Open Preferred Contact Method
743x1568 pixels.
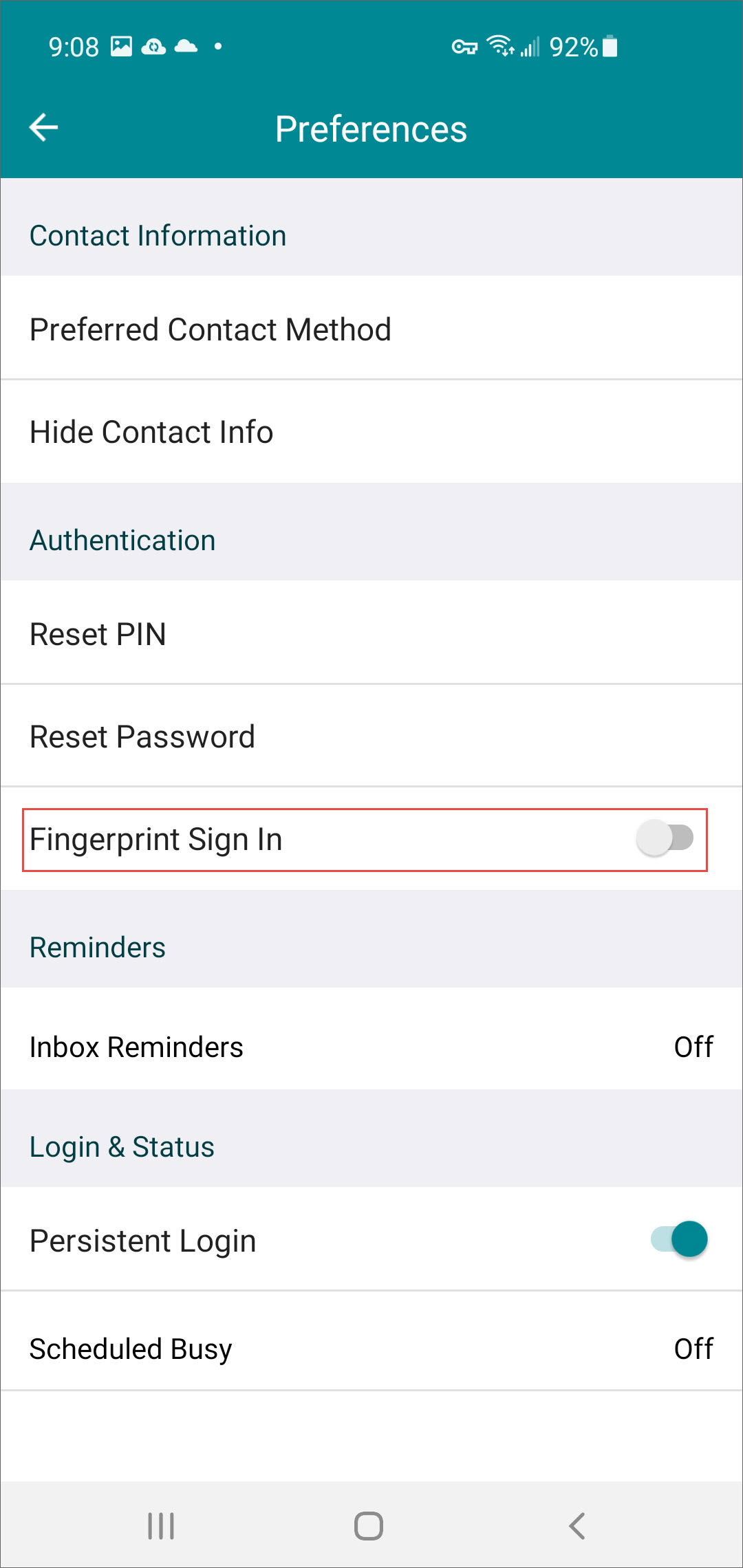coord(371,328)
